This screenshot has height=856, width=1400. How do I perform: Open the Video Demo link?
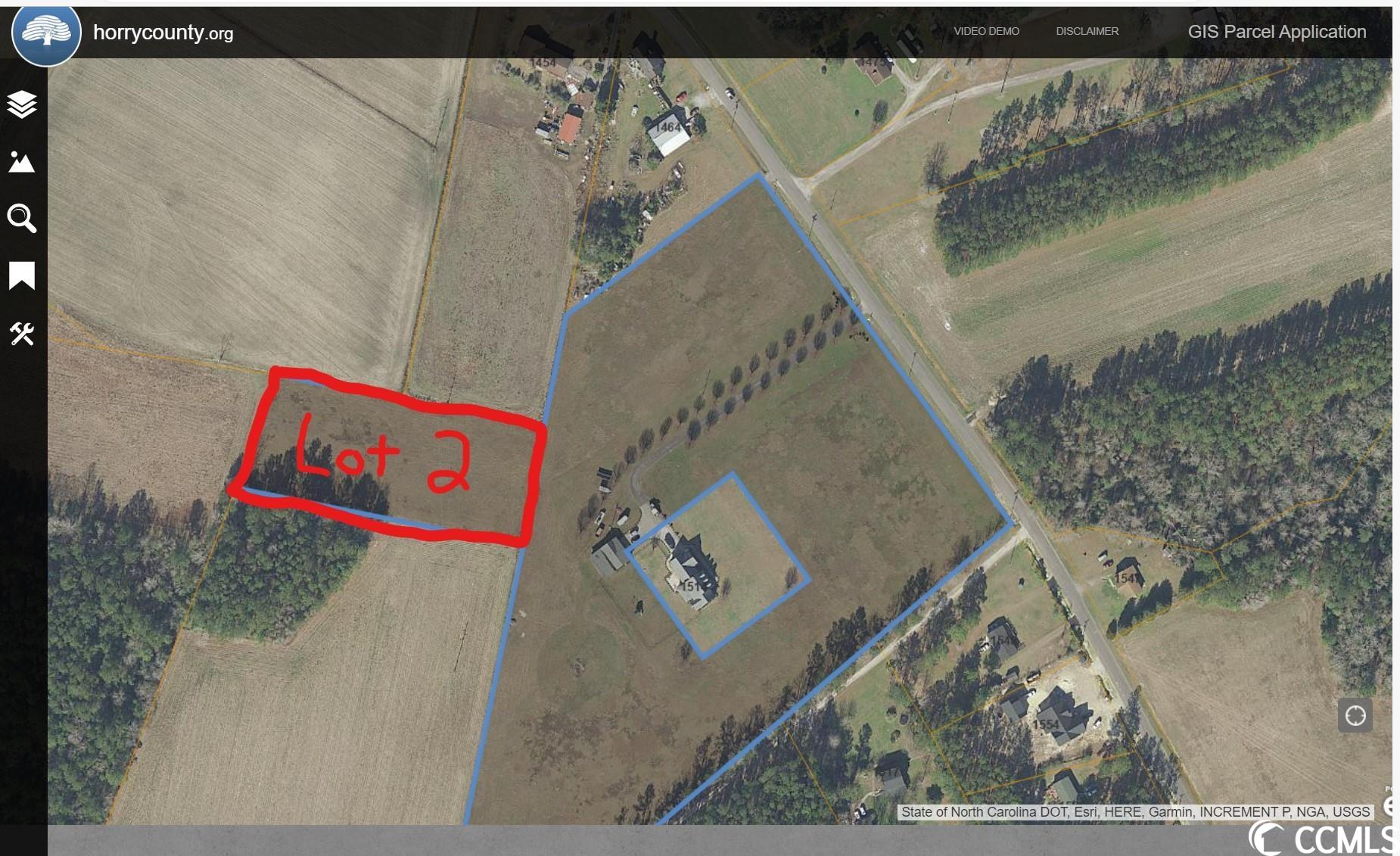(x=986, y=31)
